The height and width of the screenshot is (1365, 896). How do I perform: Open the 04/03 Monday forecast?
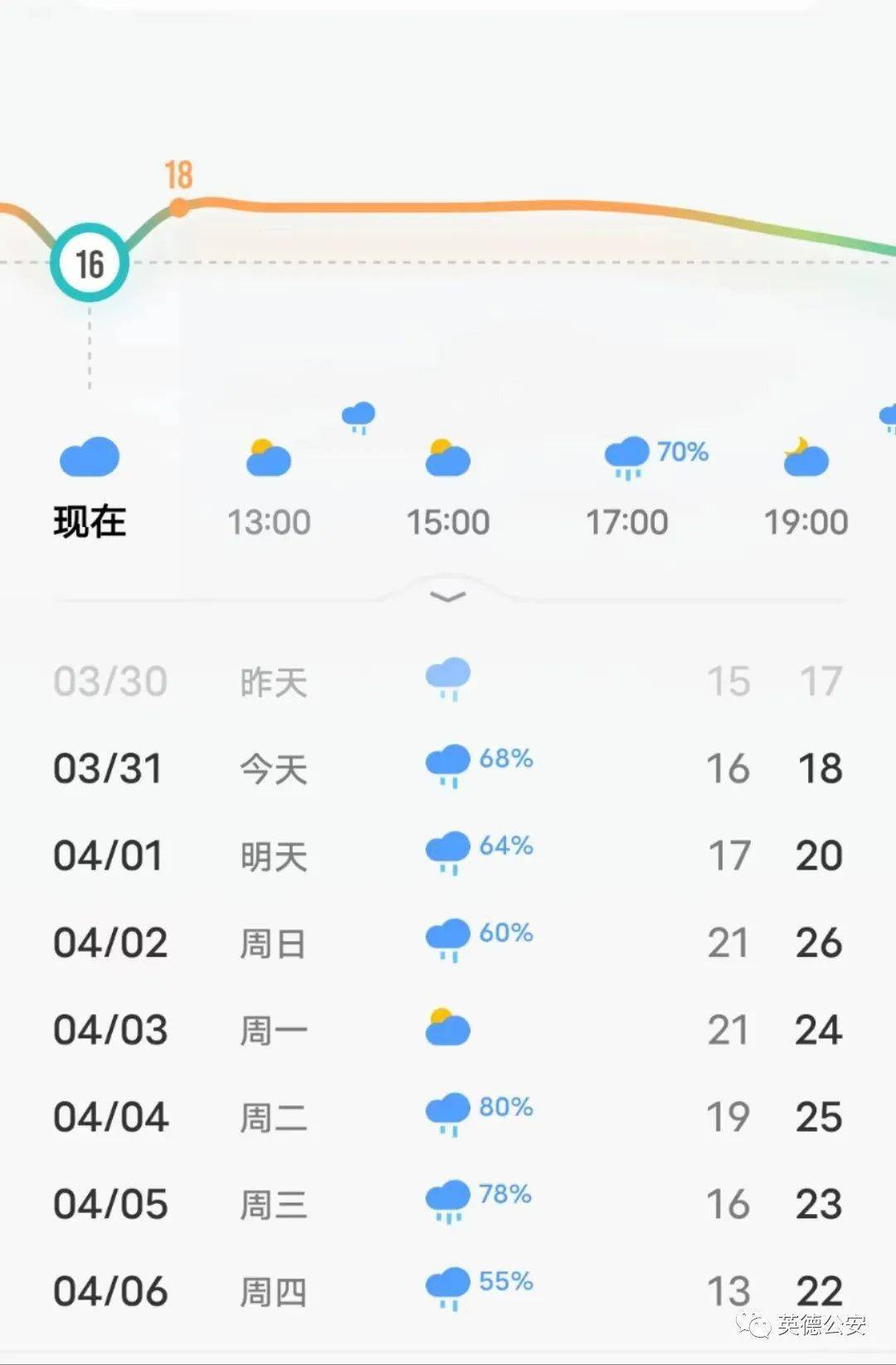pos(448,1030)
